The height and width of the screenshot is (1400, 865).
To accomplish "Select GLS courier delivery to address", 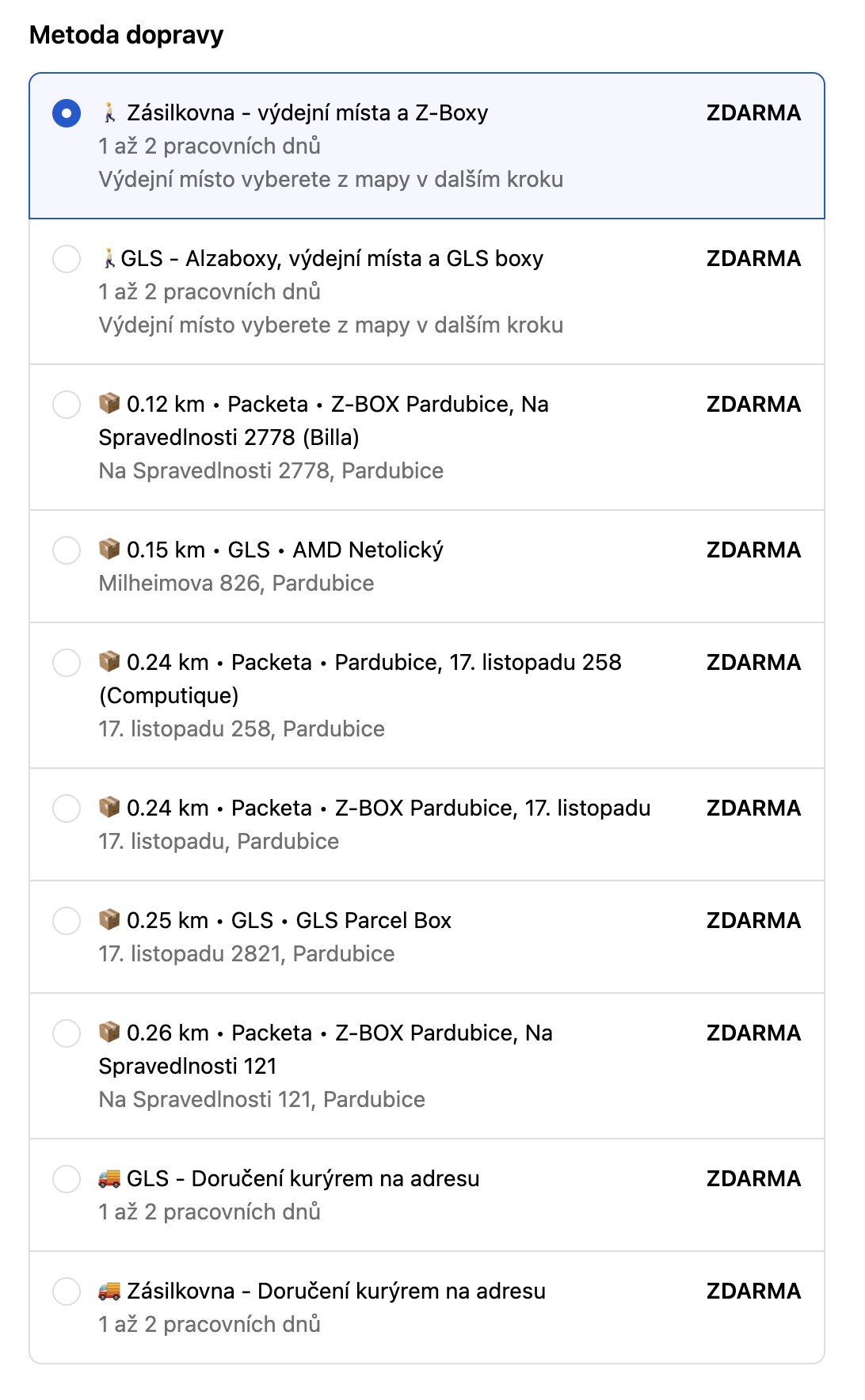I will (x=67, y=1178).
